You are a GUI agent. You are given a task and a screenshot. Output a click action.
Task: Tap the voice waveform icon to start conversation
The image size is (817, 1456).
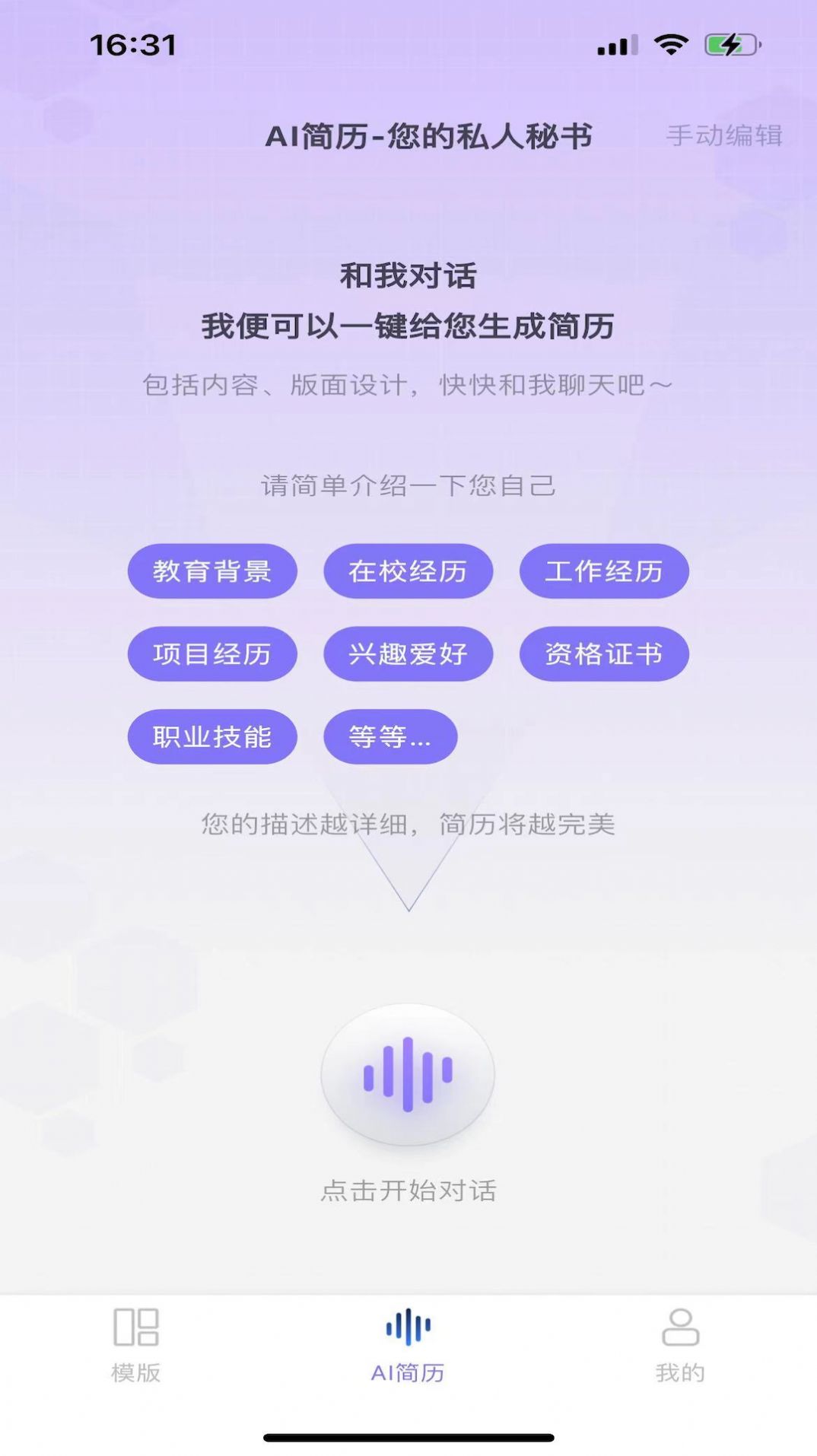coord(408,1073)
